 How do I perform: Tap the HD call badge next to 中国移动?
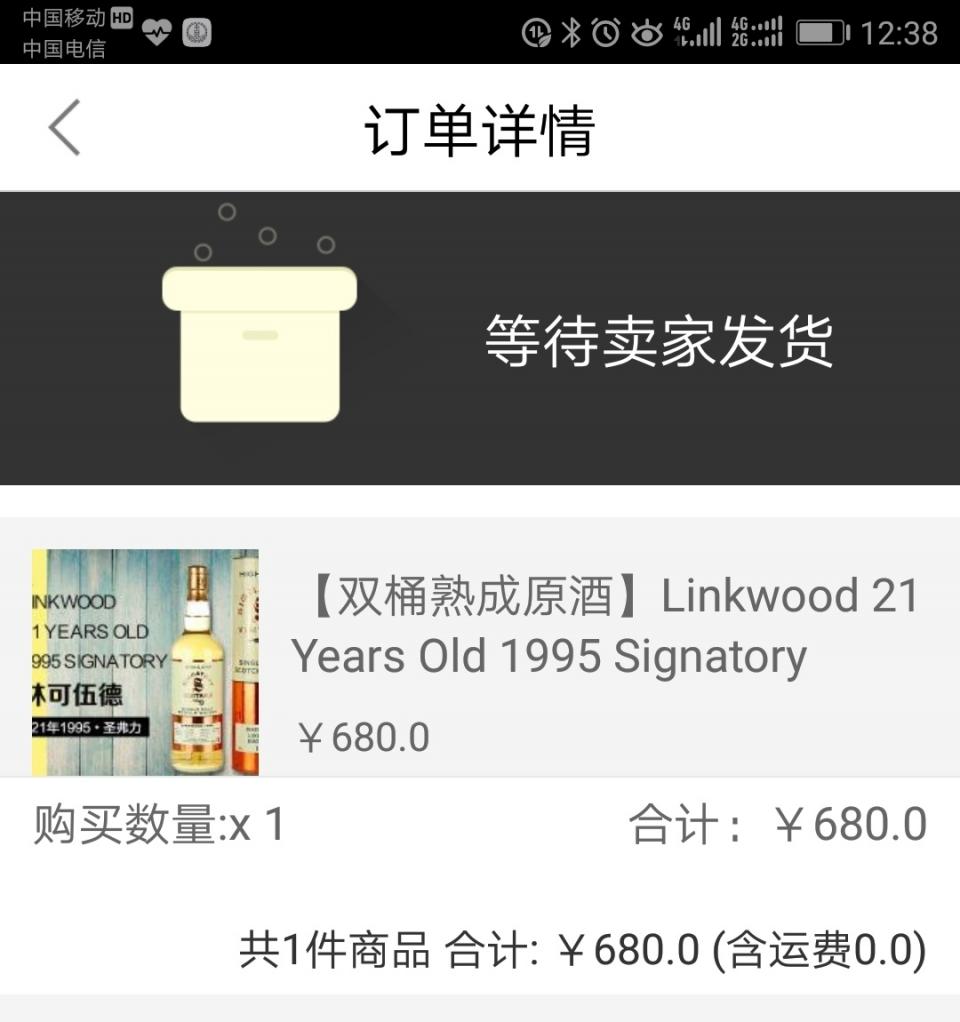(120, 16)
